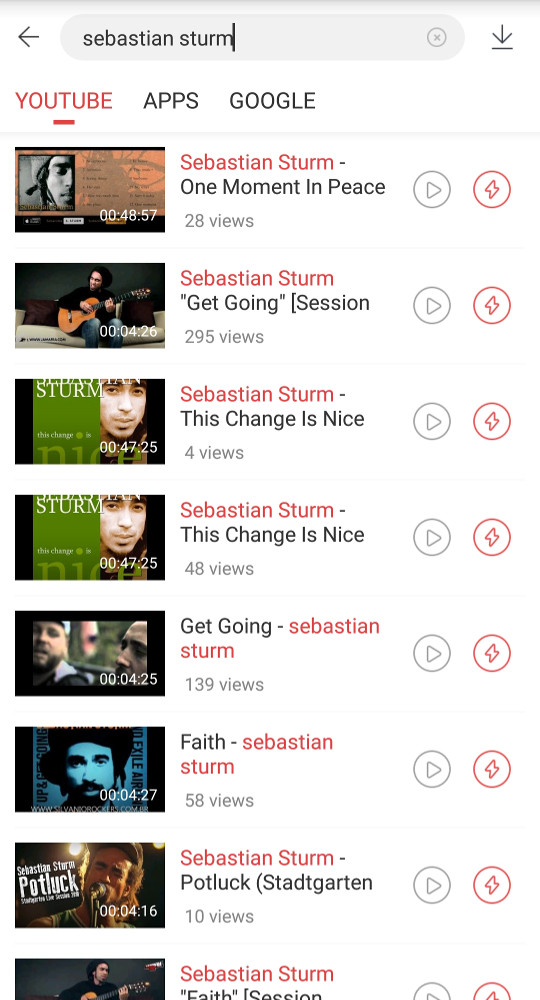540x1000 pixels.
Task: Switch to the APPS tab
Action: click(171, 101)
